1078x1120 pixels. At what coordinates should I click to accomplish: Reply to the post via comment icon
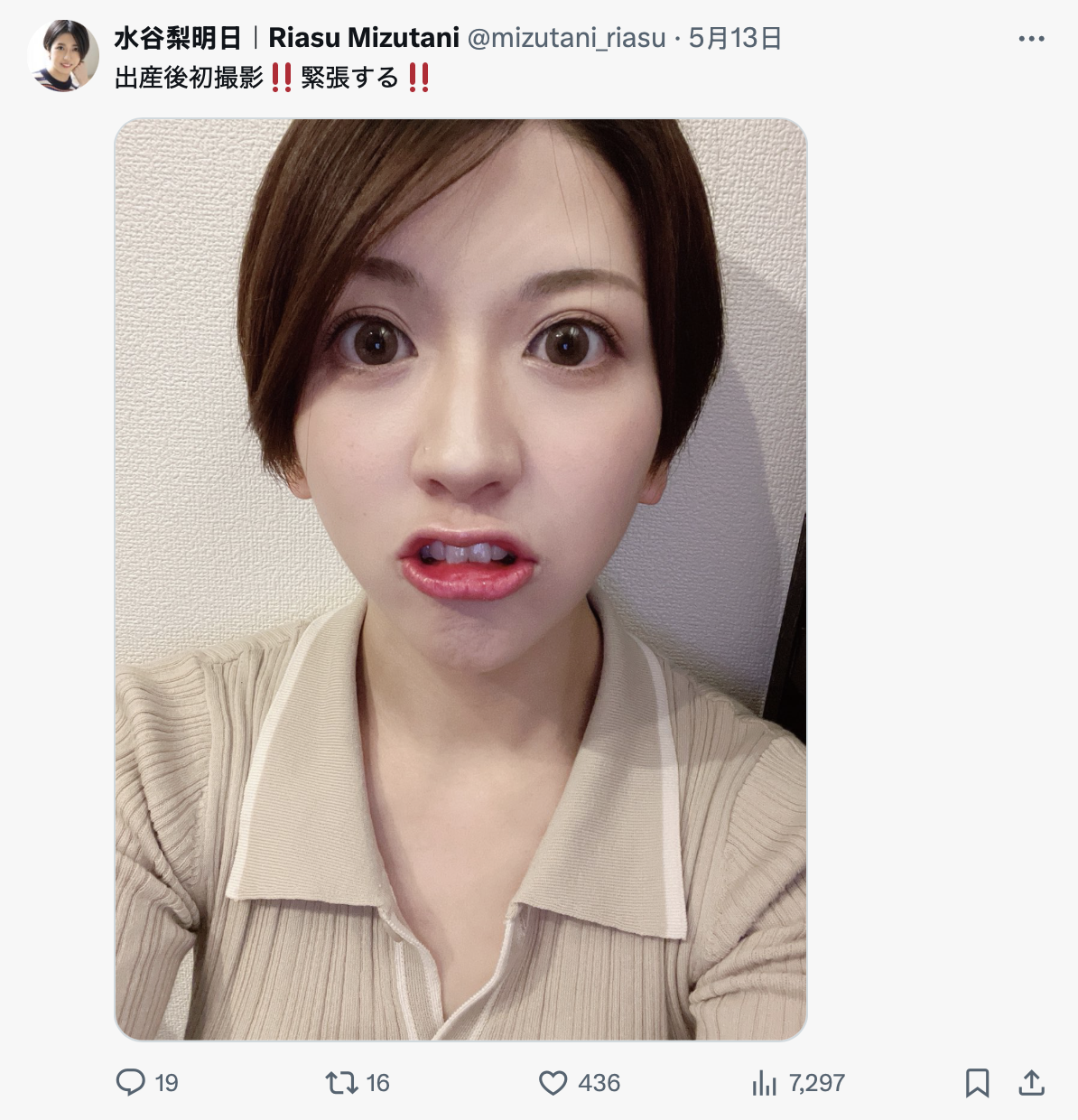click(132, 1082)
